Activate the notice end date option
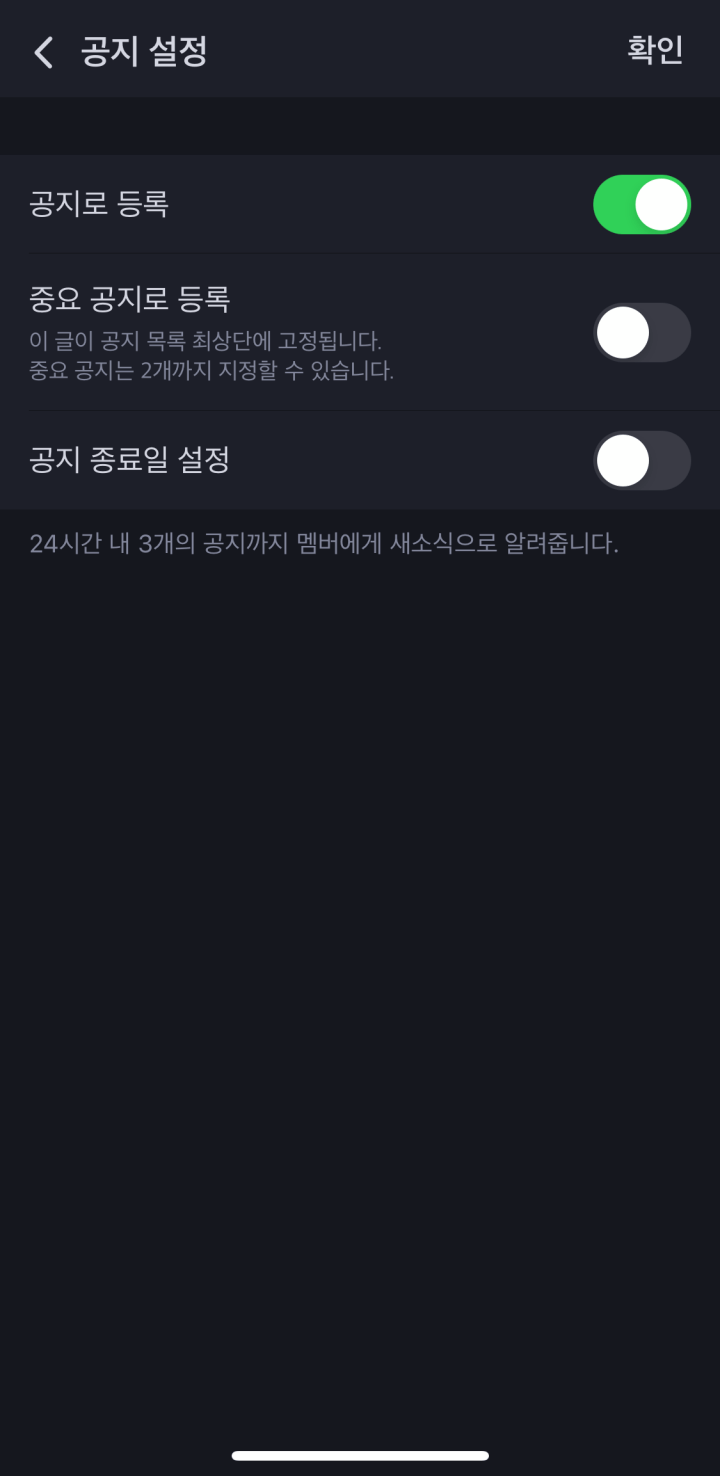 coord(641,460)
